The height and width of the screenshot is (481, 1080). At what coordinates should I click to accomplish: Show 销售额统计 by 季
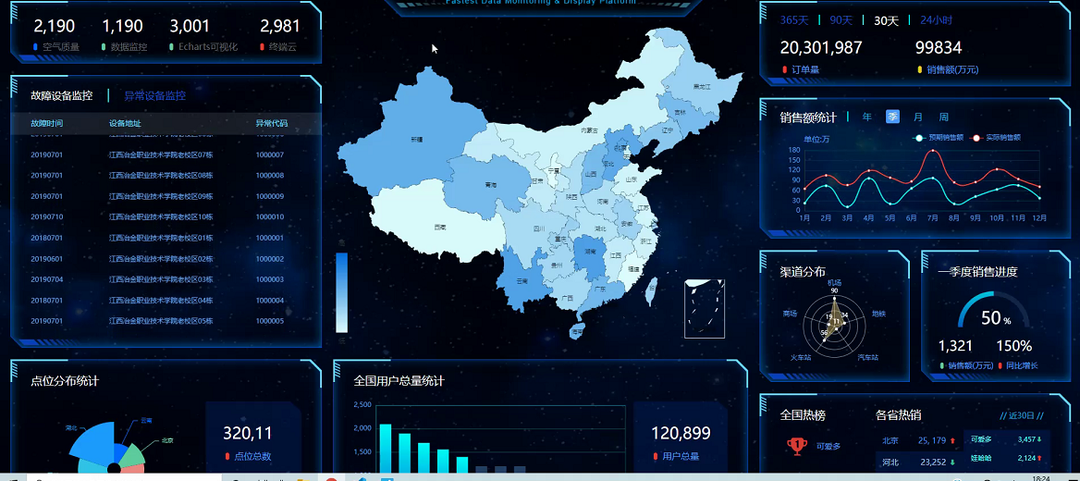click(x=892, y=117)
